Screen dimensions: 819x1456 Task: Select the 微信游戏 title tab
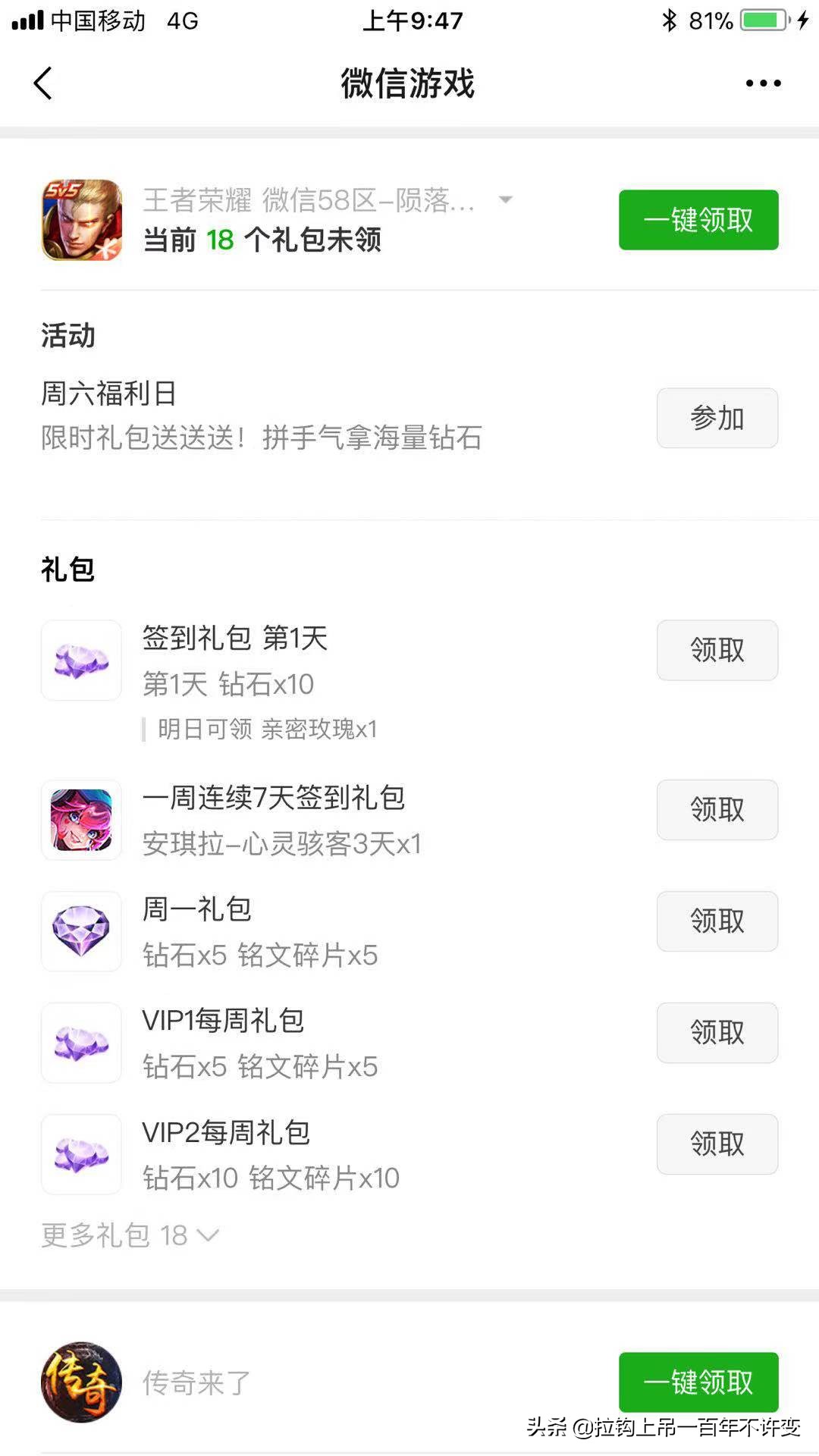(407, 83)
